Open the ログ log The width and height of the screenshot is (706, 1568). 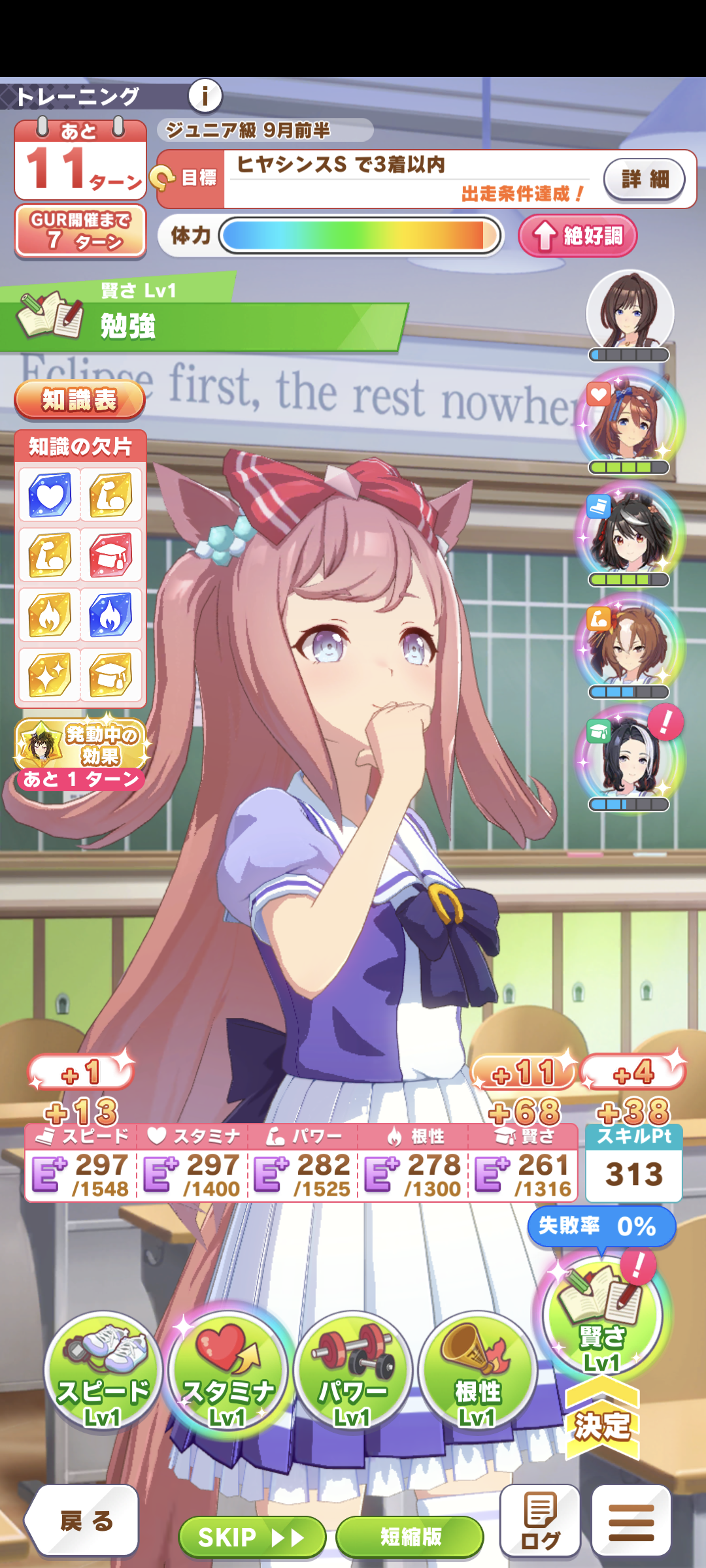point(540,1521)
